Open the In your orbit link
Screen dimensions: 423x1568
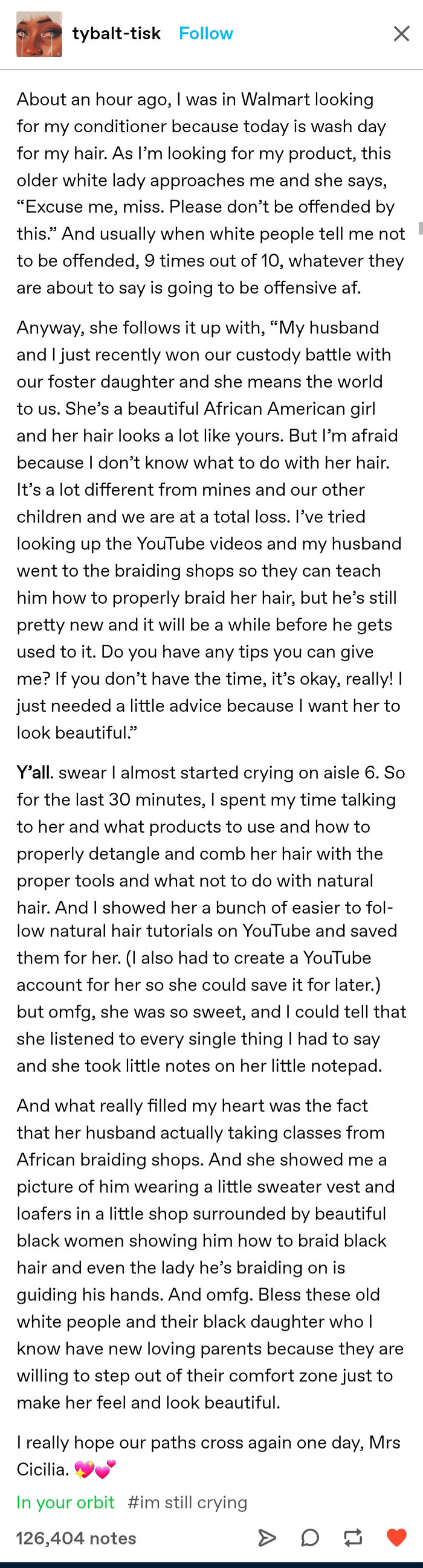65,1502
